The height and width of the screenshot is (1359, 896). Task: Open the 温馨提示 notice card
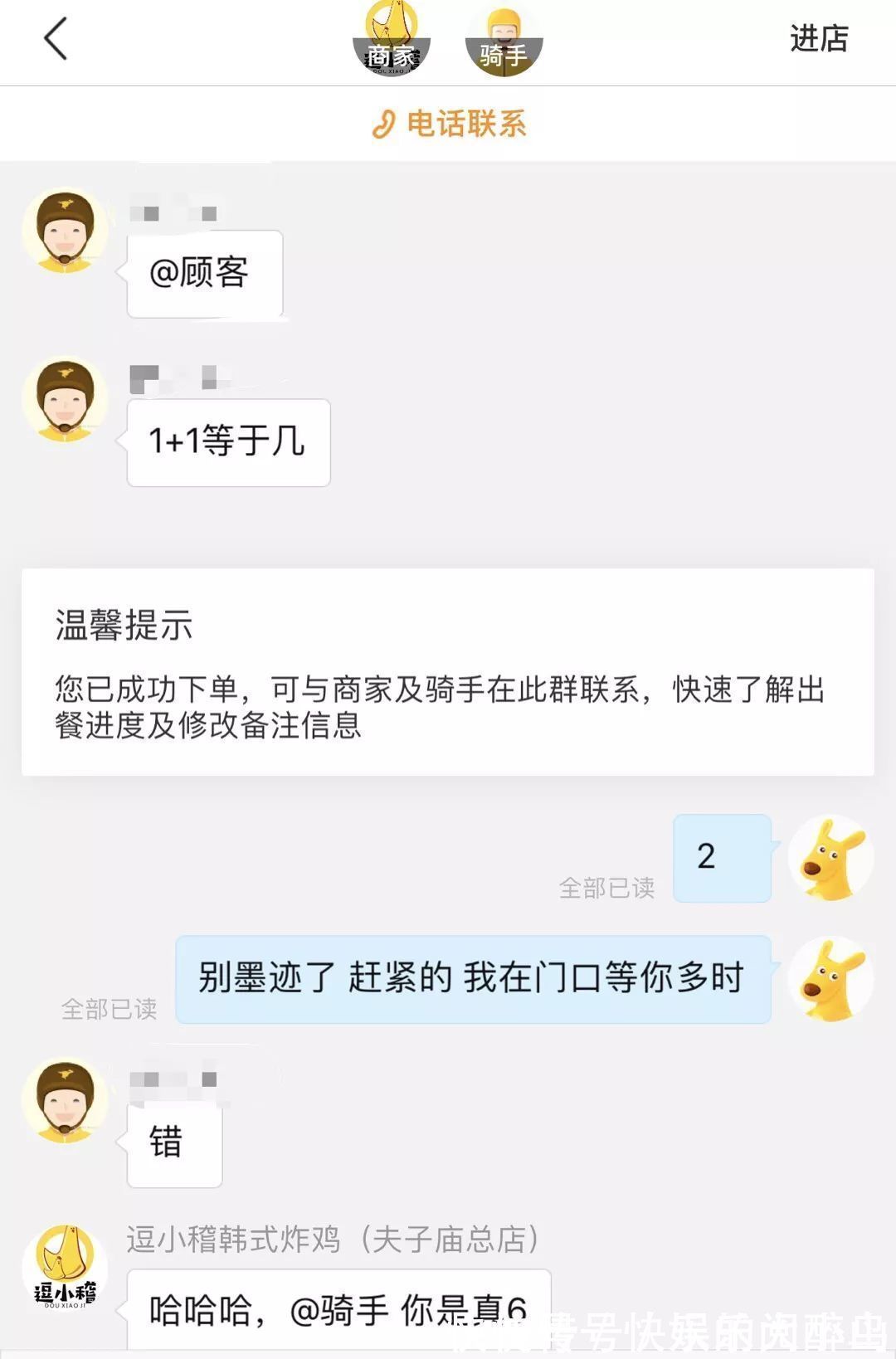click(x=448, y=672)
